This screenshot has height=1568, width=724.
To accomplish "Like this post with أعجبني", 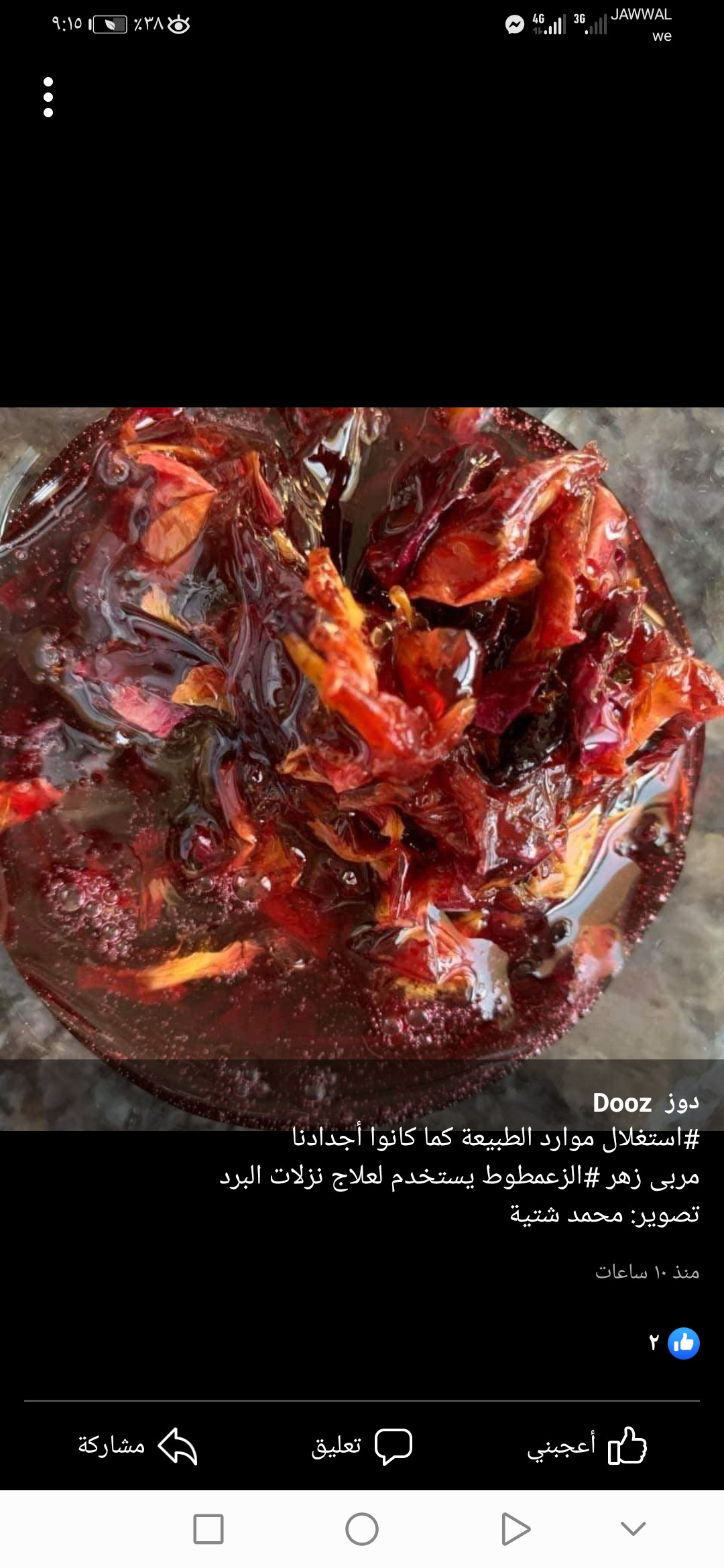I will [x=587, y=1445].
